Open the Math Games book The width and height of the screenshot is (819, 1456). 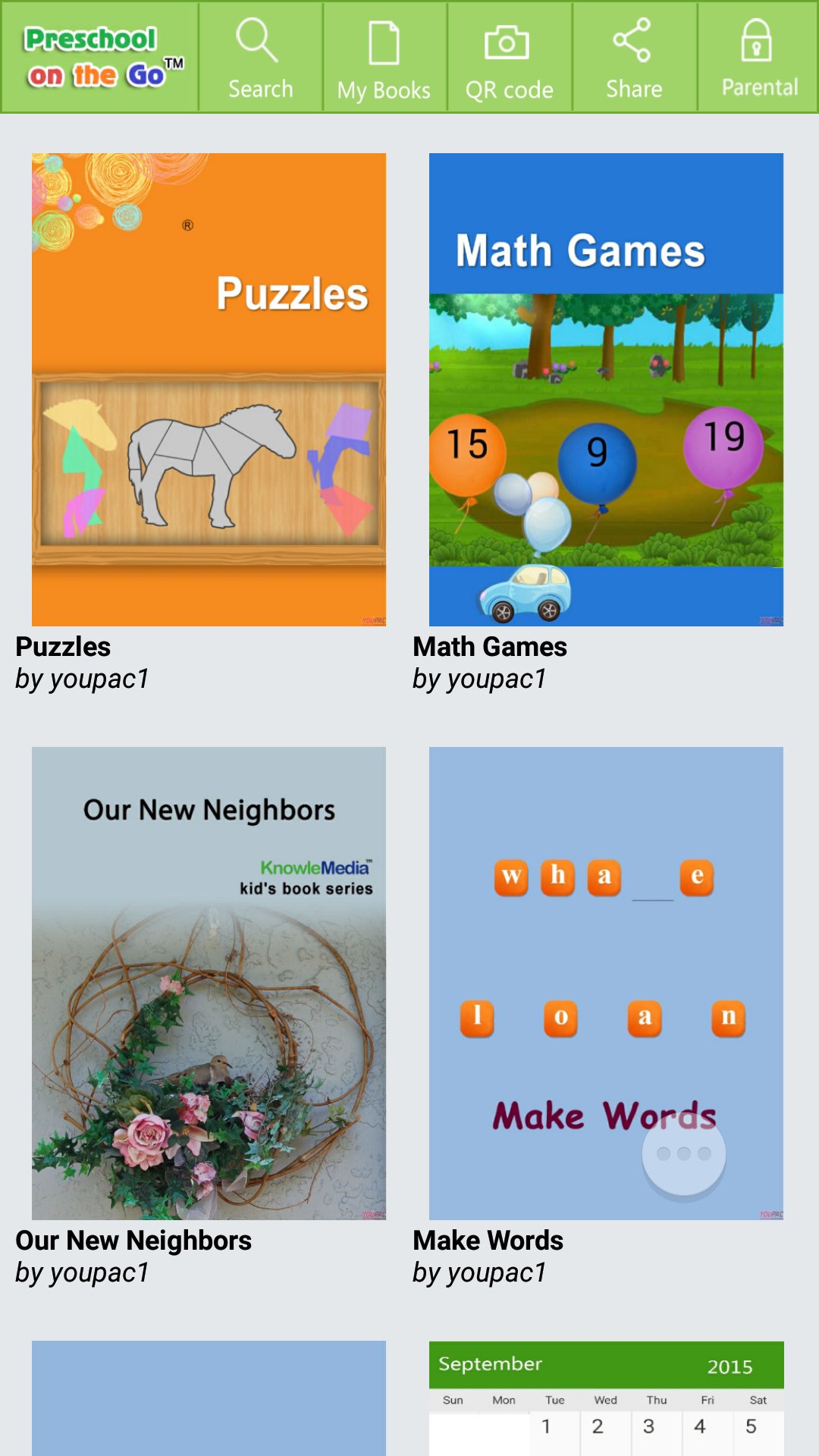click(606, 390)
